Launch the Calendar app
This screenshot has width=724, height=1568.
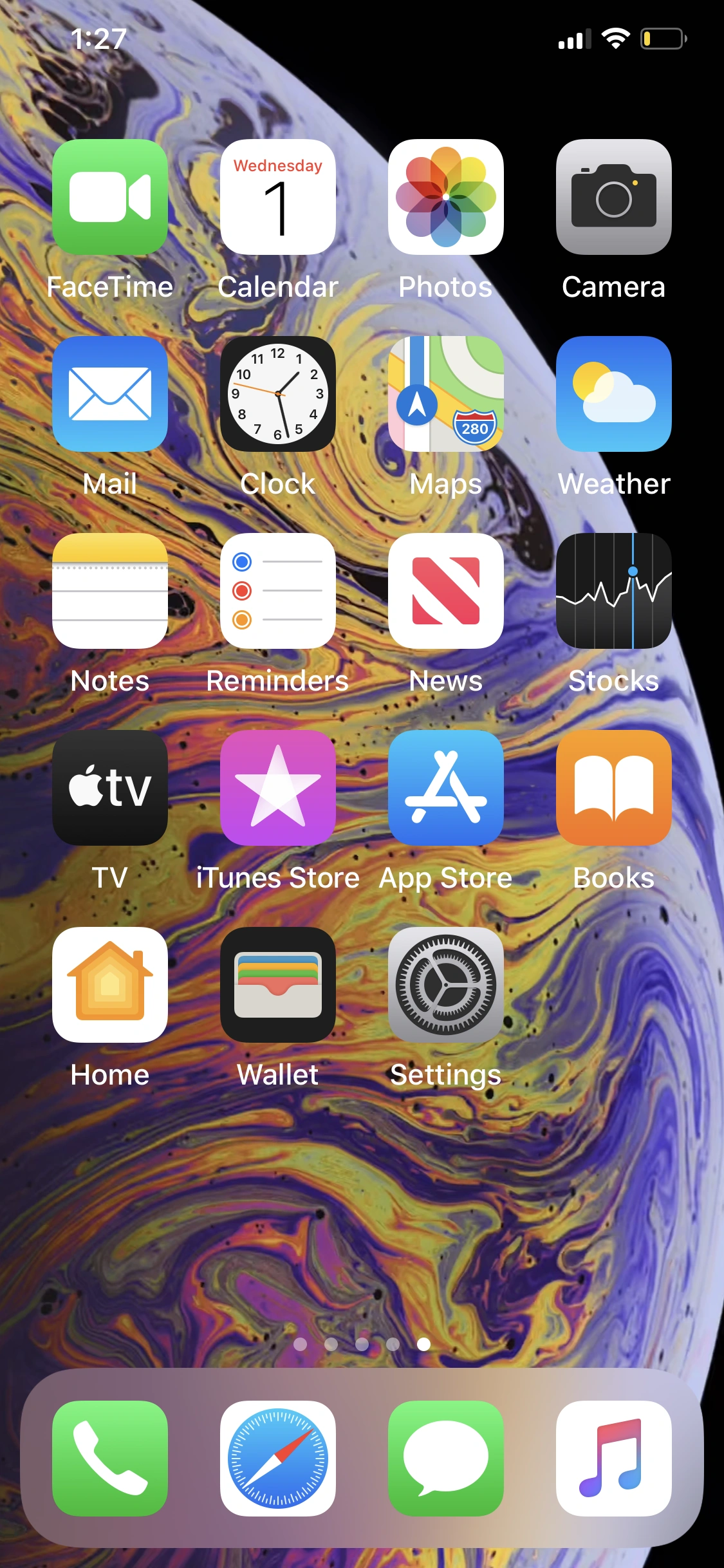point(278,197)
